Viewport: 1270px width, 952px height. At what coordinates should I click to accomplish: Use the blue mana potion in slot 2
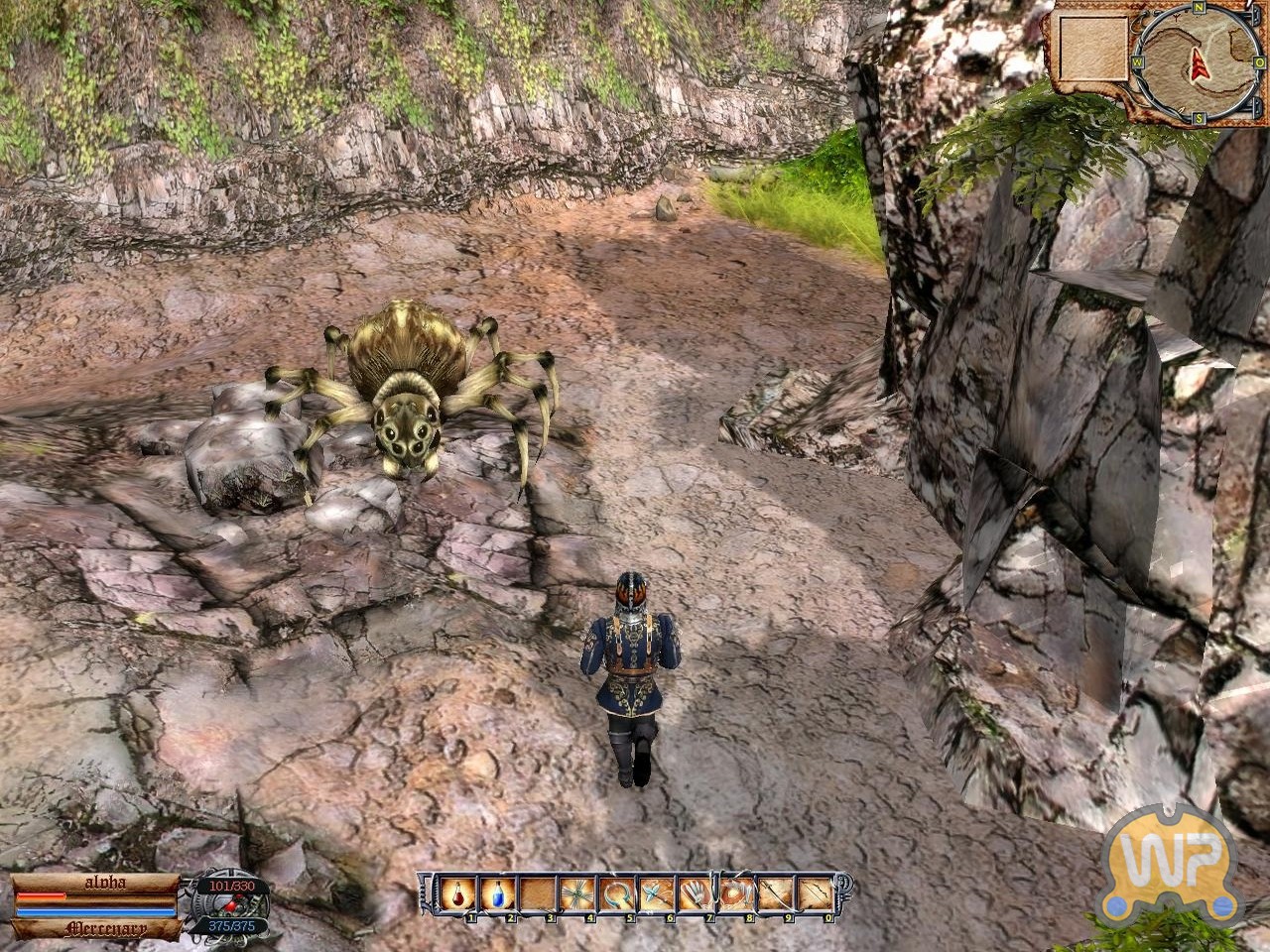click(498, 893)
